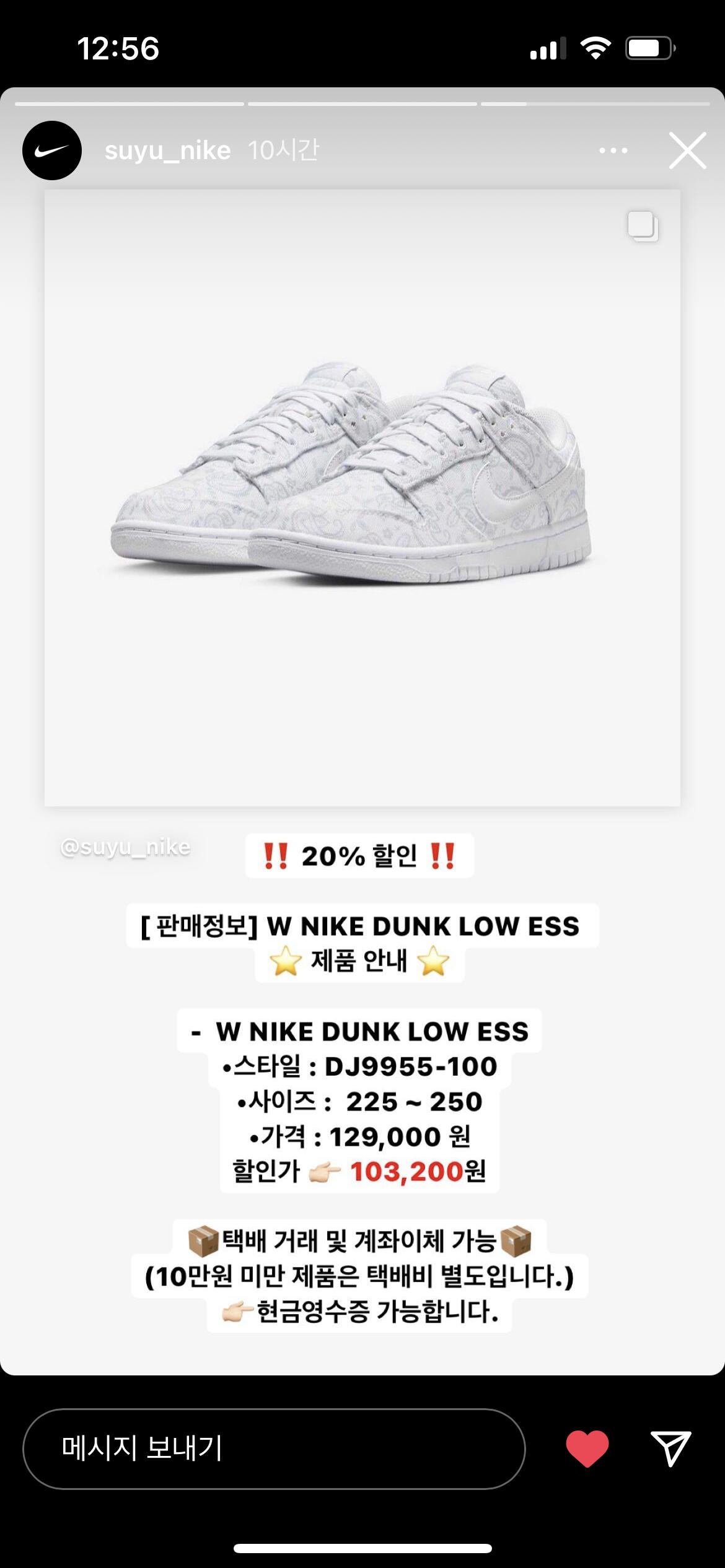725x1568 pixels.
Task: Share the story via paper plane icon
Action: coord(670,1448)
